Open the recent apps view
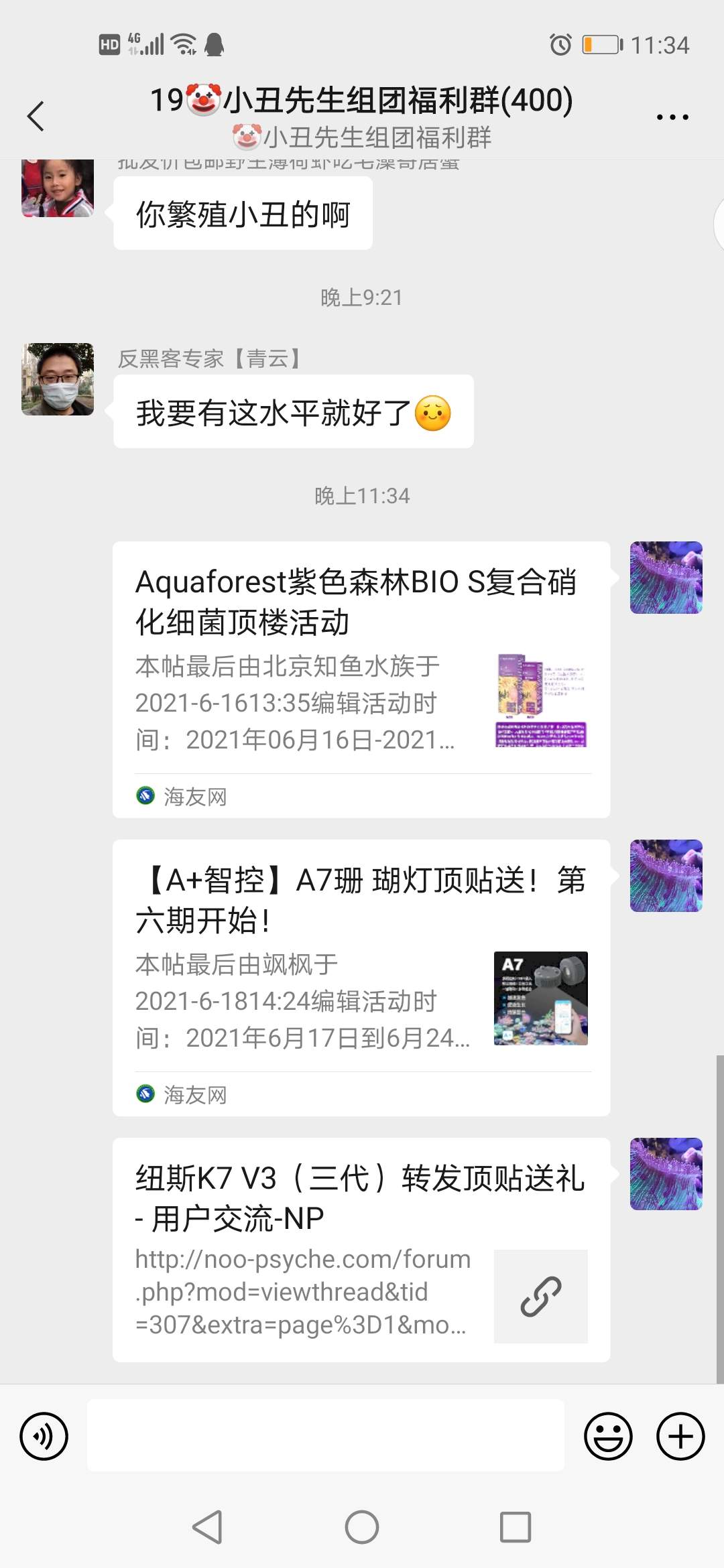 pyautogui.click(x=516, y=1528)
